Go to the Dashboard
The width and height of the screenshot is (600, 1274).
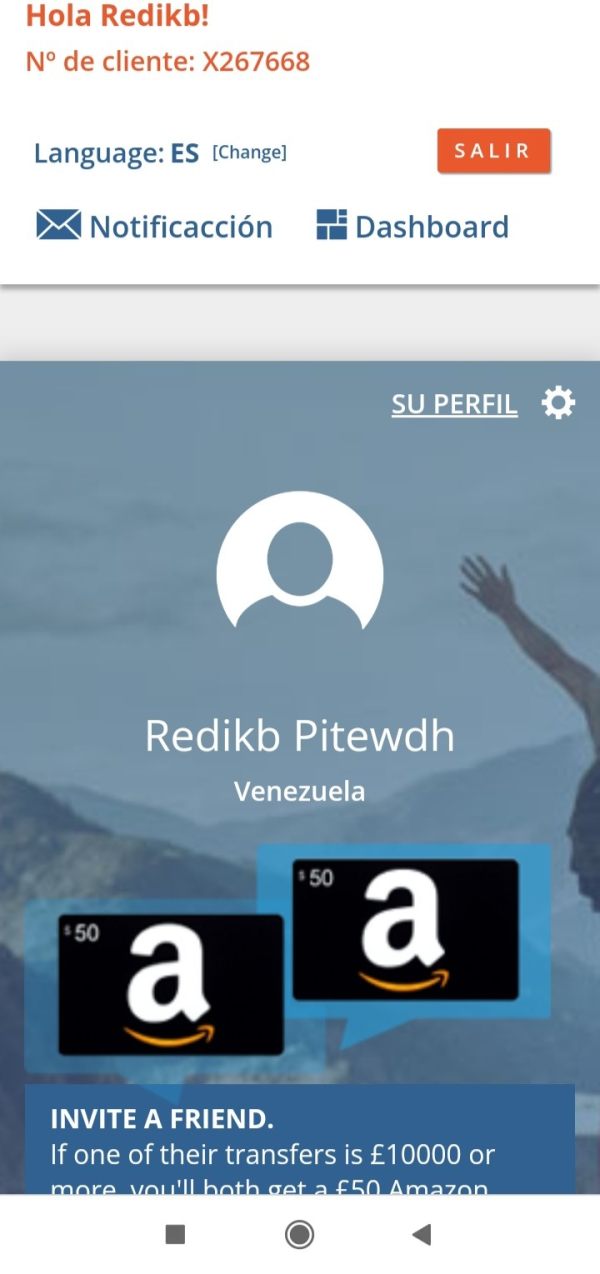tap(412, 226)
